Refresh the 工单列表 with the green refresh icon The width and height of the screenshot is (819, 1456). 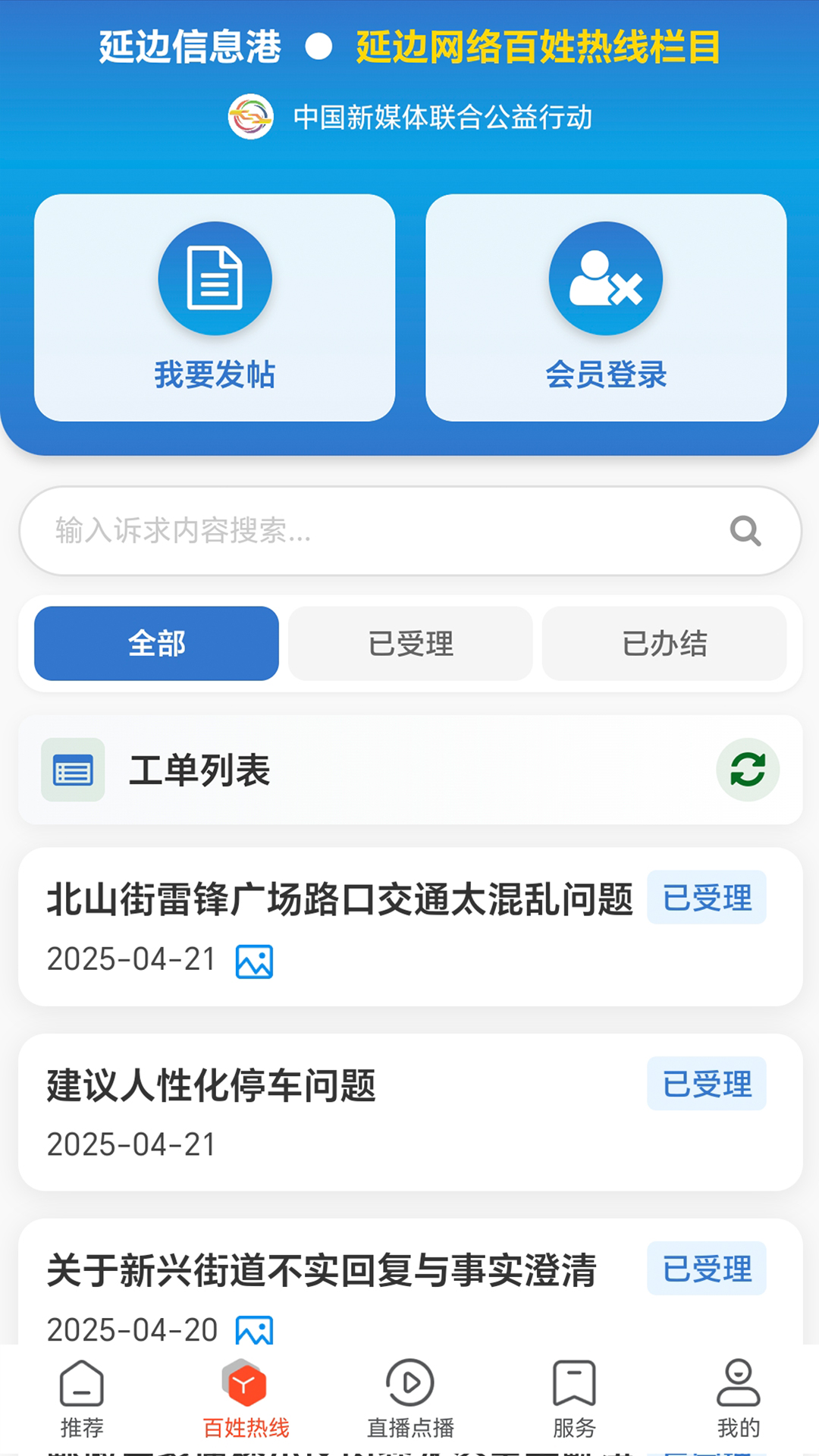pos(747,768)
